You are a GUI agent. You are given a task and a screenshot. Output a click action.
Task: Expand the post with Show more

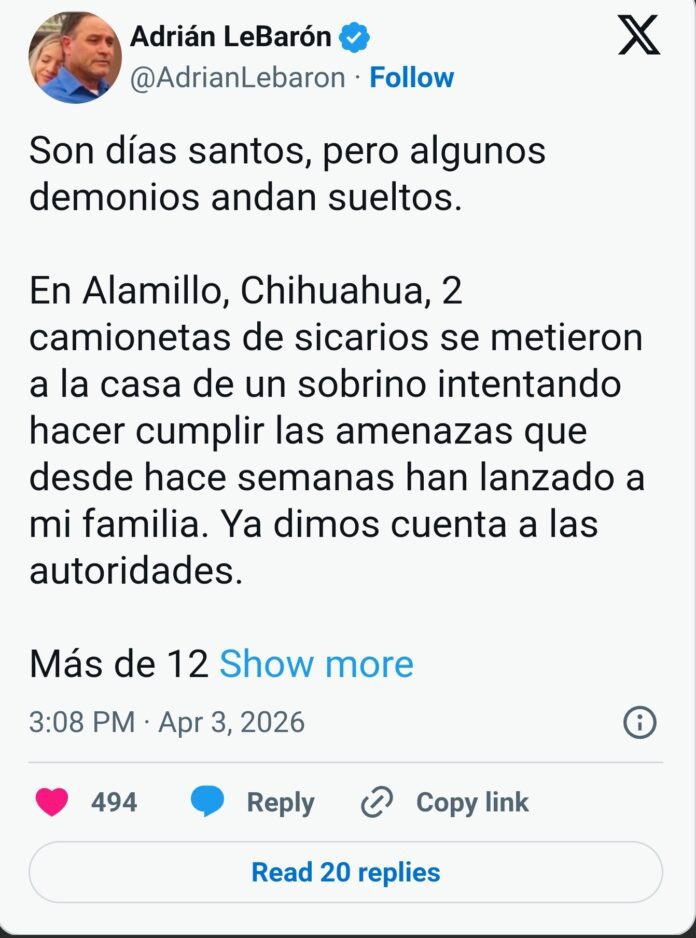(x=316, y=664)
